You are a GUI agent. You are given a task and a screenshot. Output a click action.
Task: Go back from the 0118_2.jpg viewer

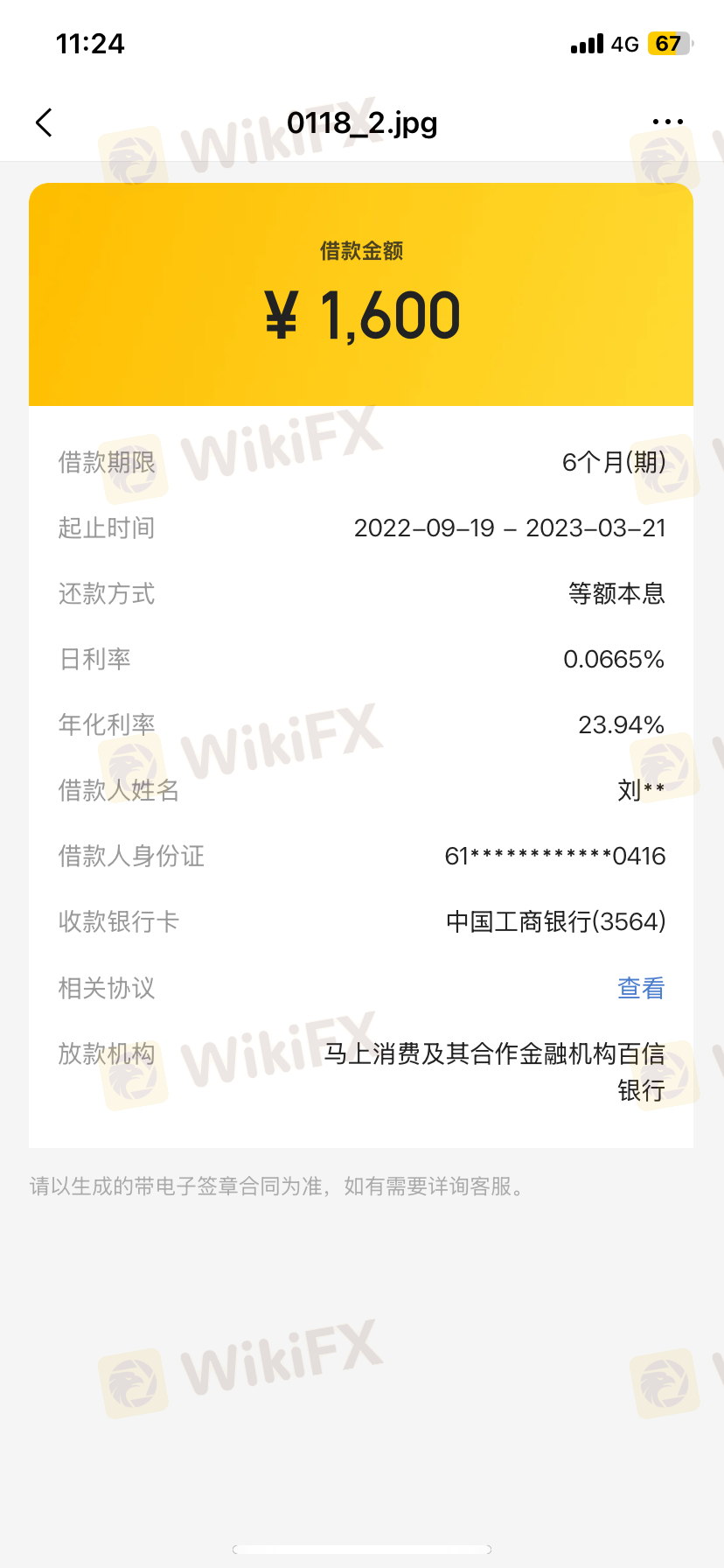44,122
